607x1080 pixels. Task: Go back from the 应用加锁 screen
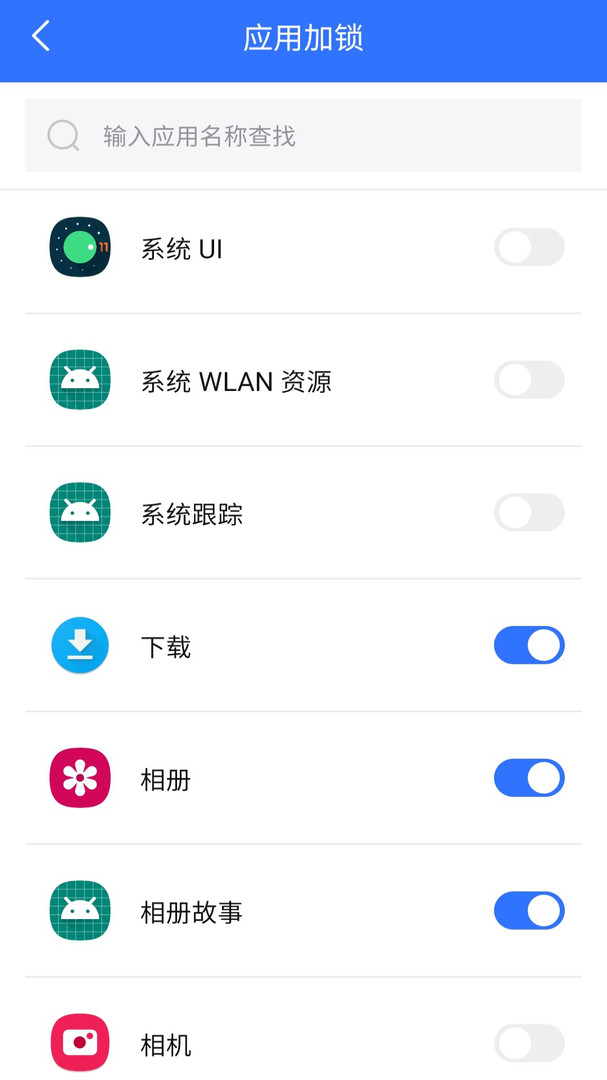click(x=40, y=38)
